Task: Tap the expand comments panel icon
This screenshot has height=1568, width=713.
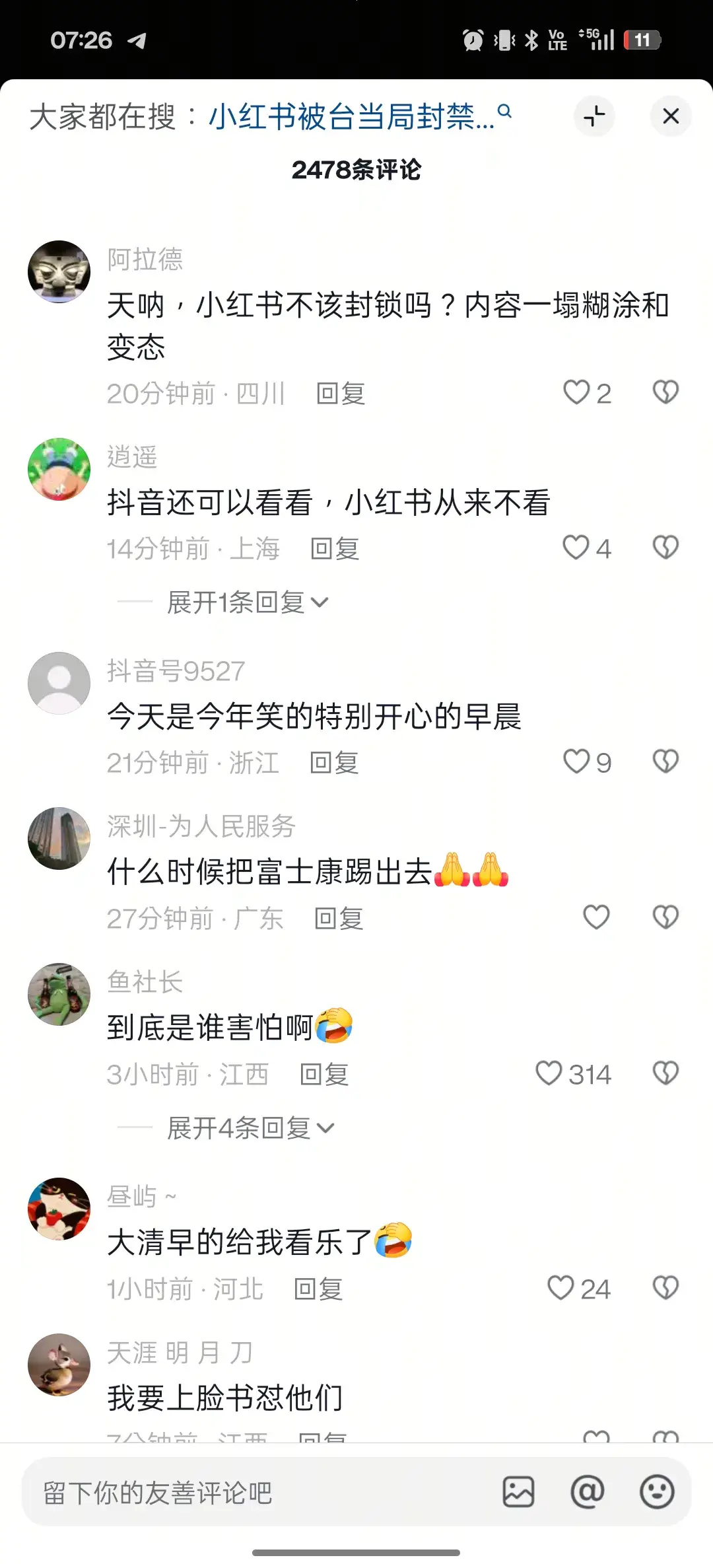Action: 594,116
